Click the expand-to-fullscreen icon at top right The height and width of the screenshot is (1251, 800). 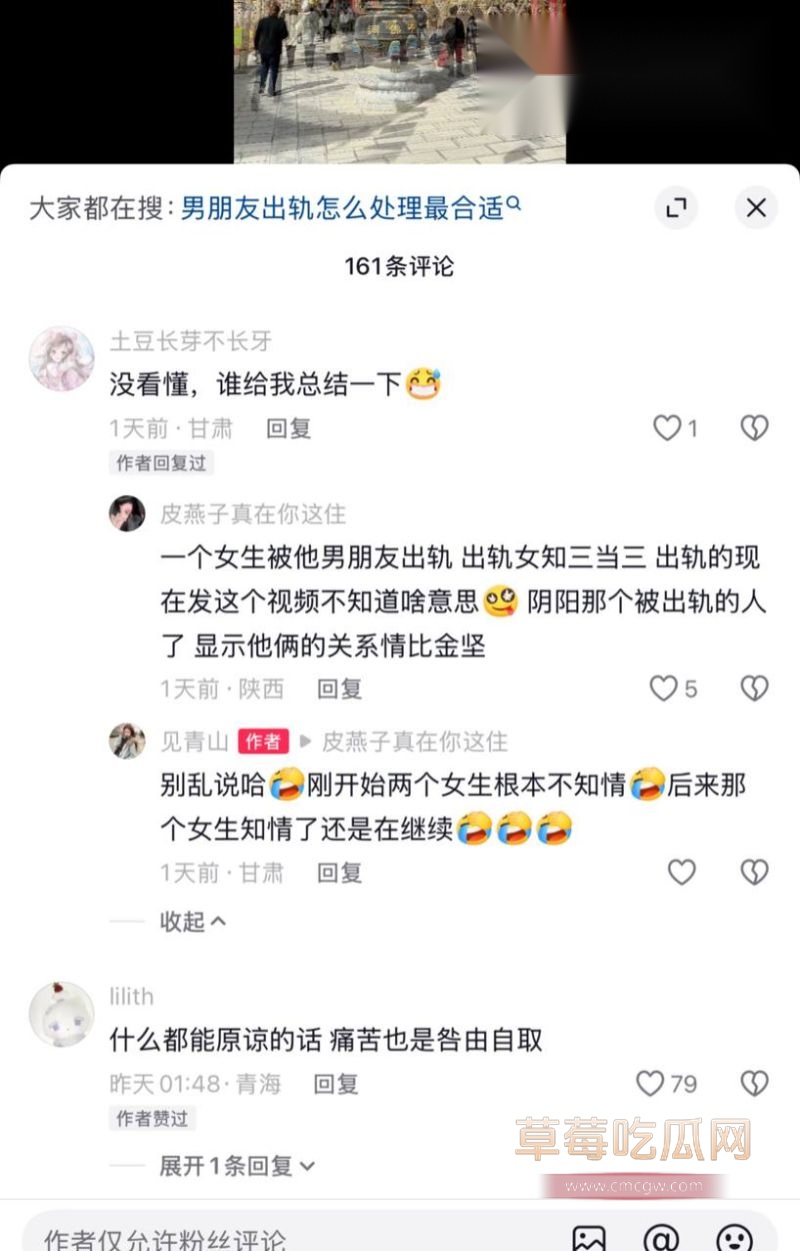coord(677,208)
